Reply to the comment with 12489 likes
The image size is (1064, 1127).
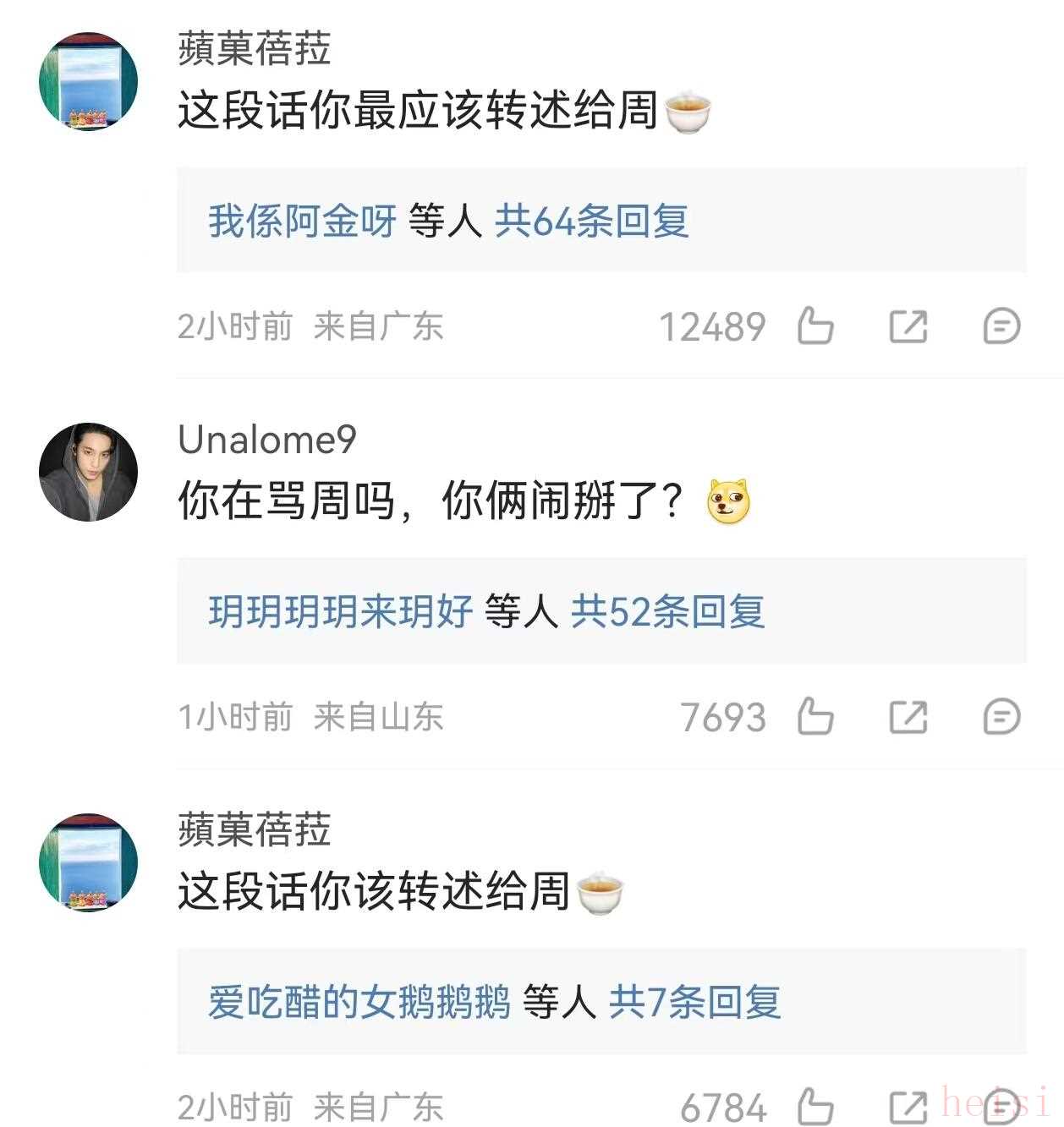(1001, 326)
